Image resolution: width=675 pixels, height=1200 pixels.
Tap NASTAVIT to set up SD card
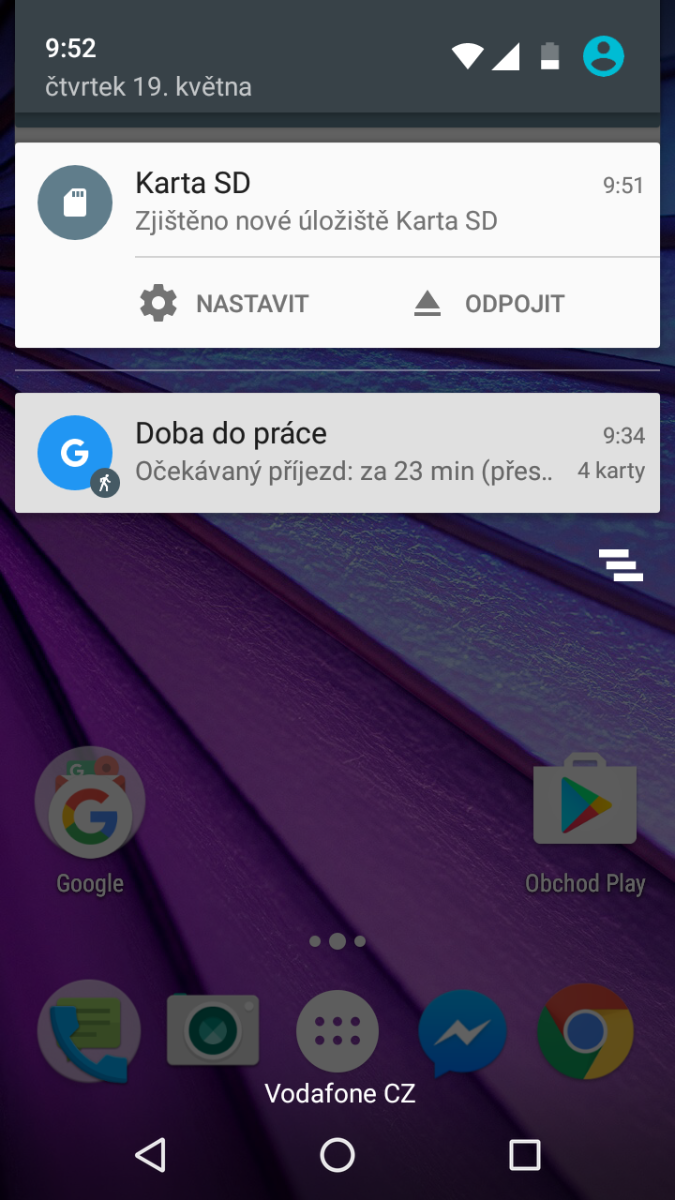pyautogui.click(x=224, y=303)
